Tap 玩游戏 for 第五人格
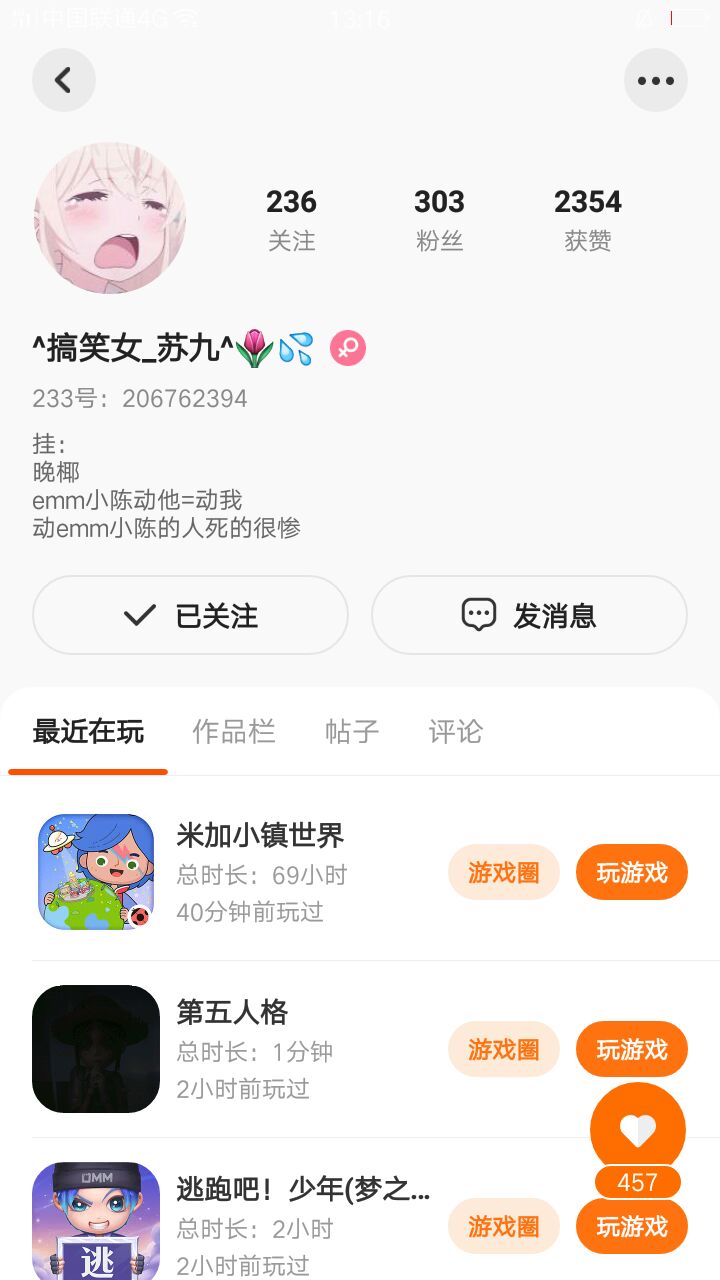The image size is (720, 1280). point(632,1049)
